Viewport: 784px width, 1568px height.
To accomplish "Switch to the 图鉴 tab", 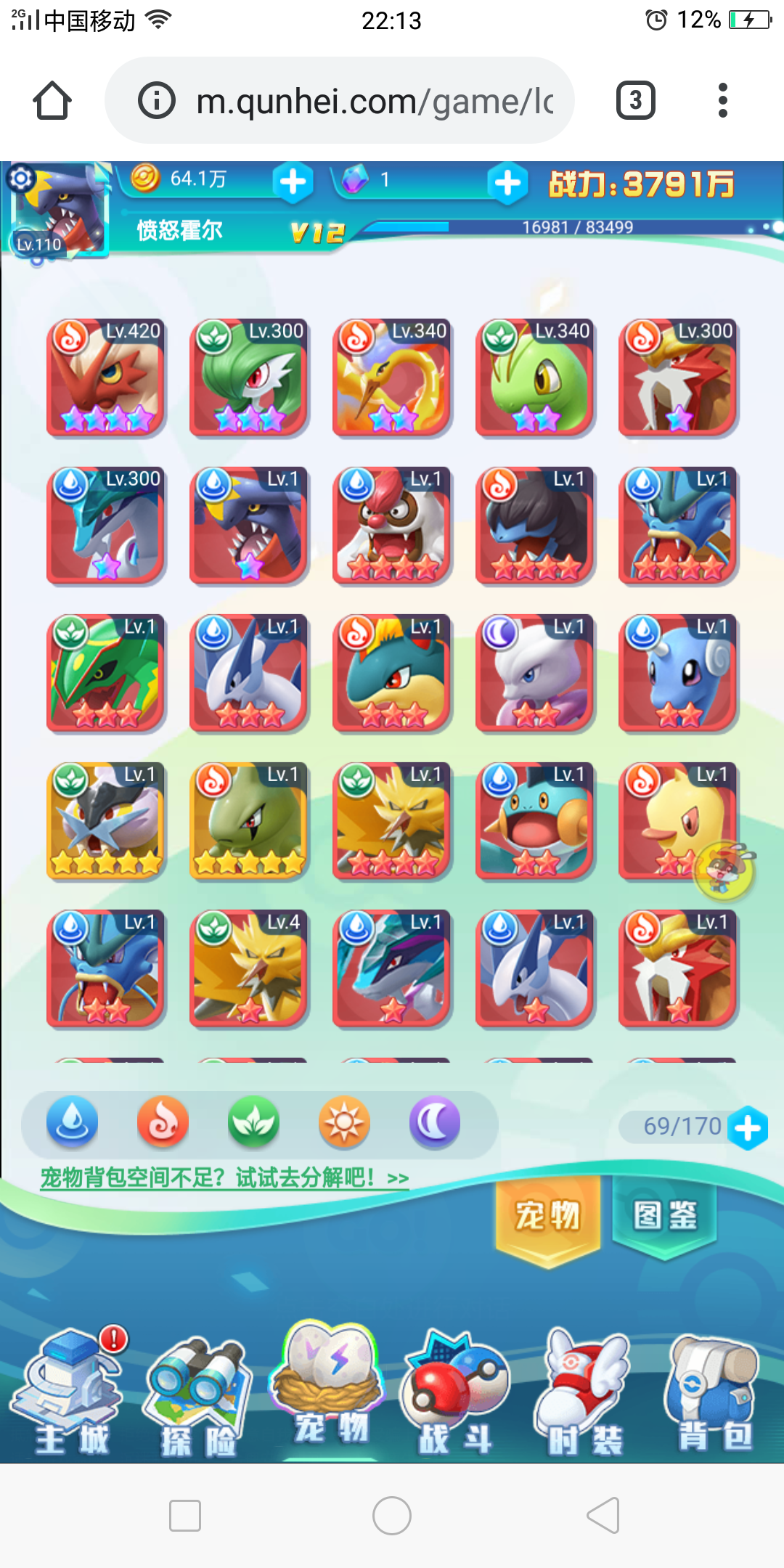I will (665, 1215).
